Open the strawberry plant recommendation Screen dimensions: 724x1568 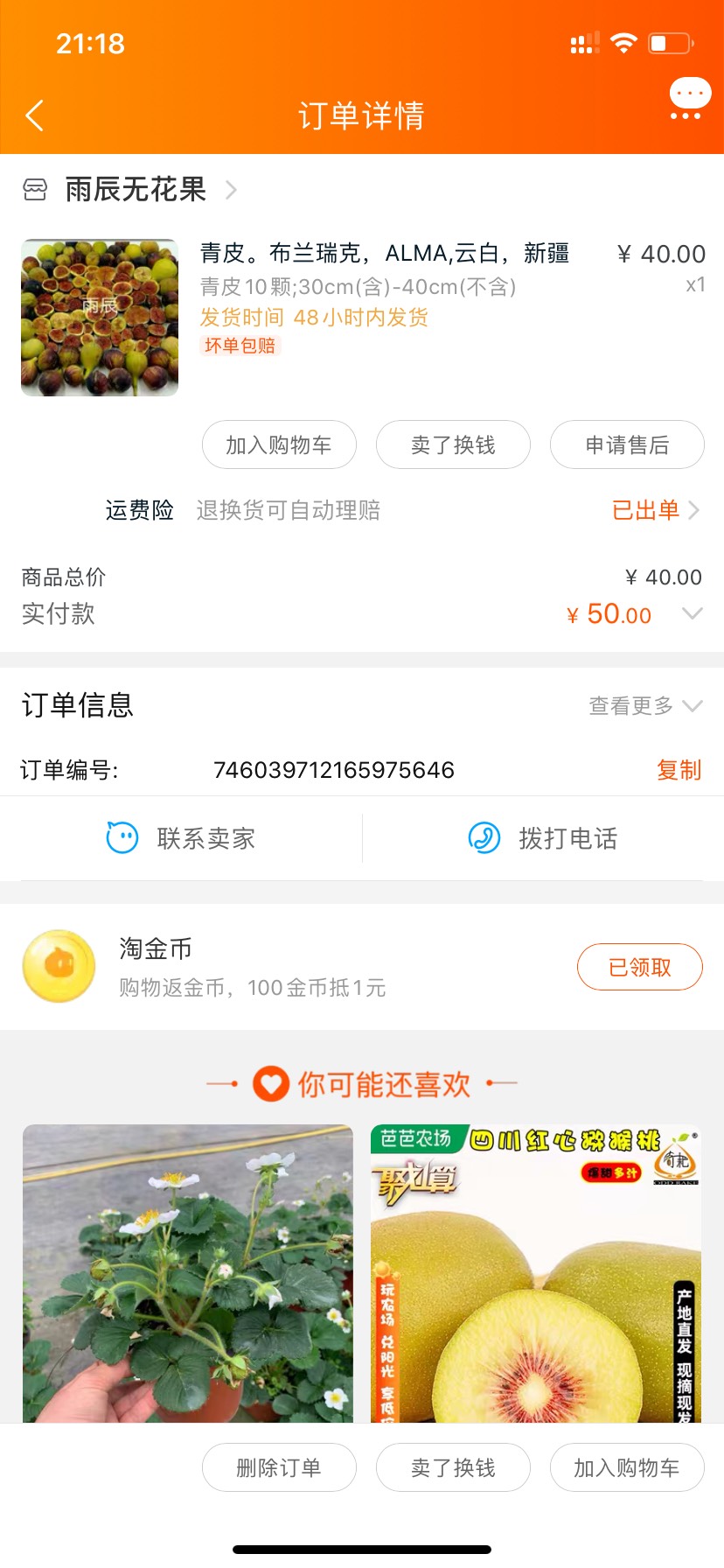pos(188,1273)
